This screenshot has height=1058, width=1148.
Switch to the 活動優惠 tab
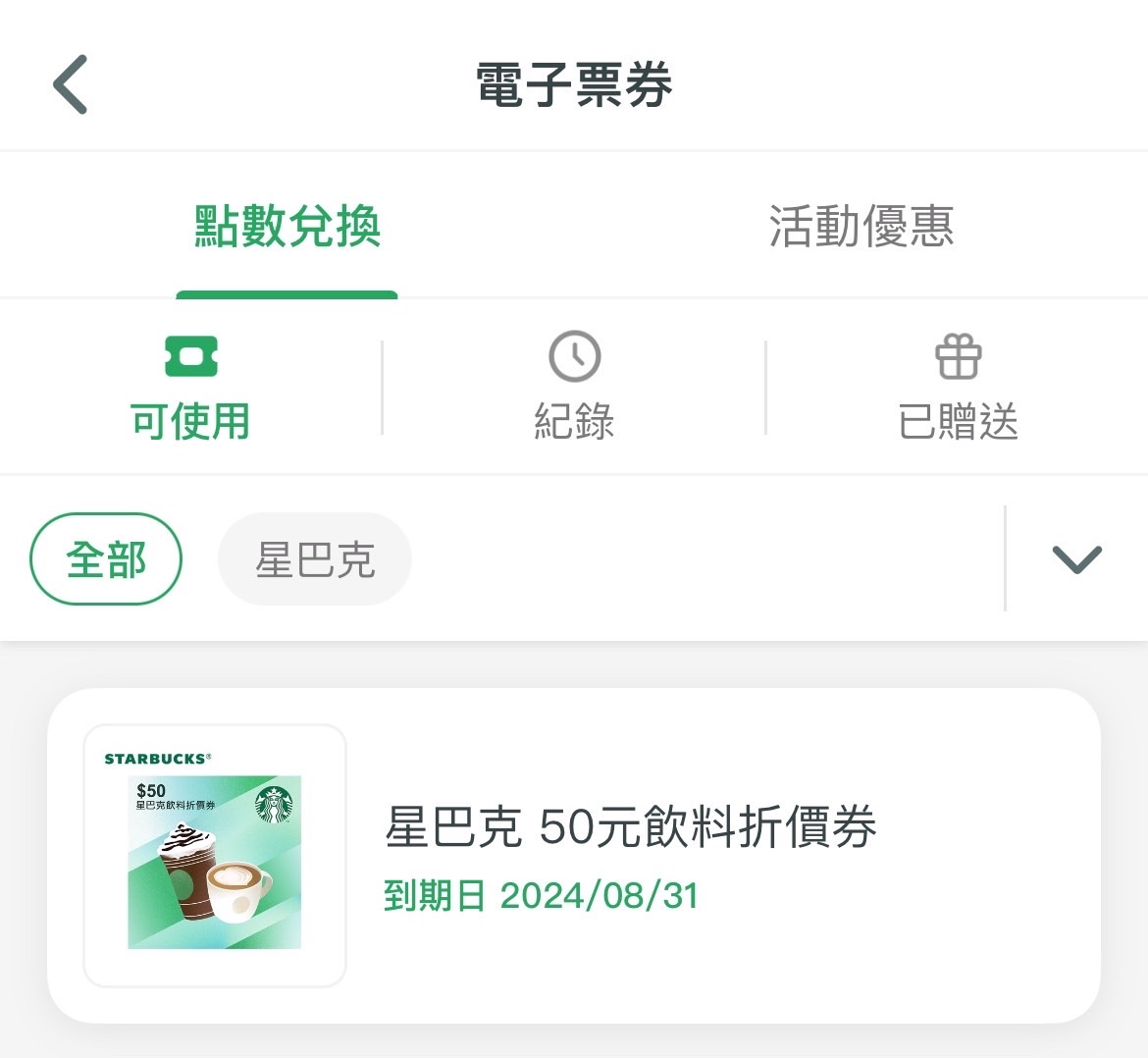[861, 228]
